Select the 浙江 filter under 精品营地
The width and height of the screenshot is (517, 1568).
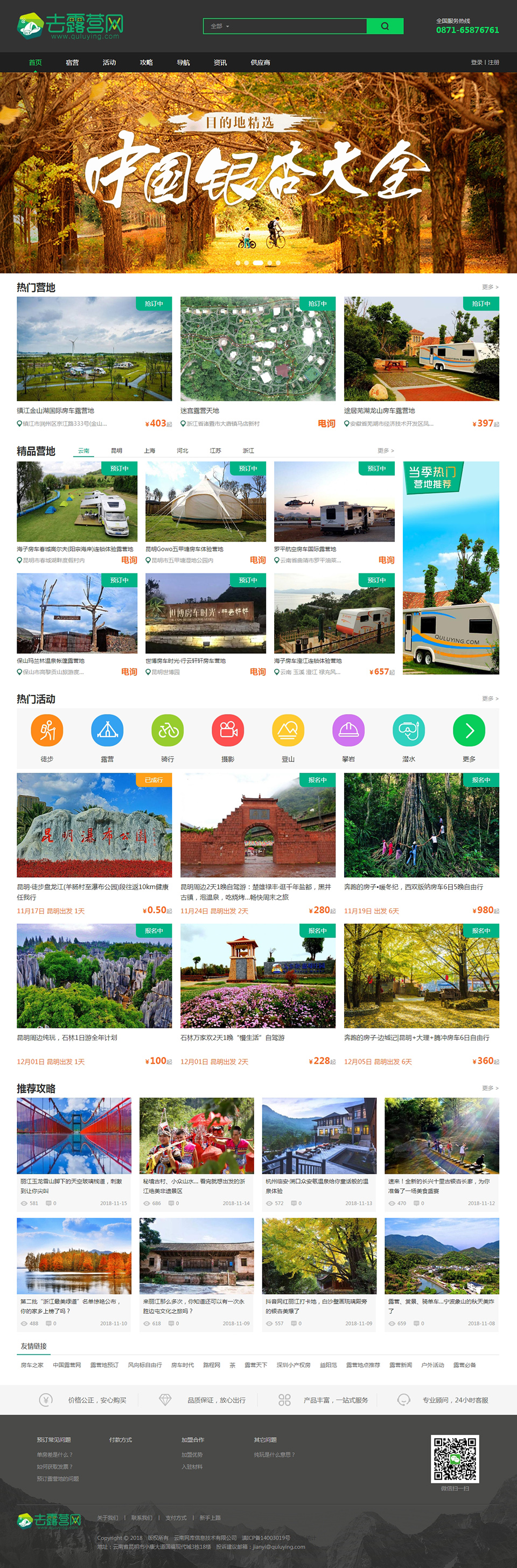pyautogui.click(x=248, y=451)
